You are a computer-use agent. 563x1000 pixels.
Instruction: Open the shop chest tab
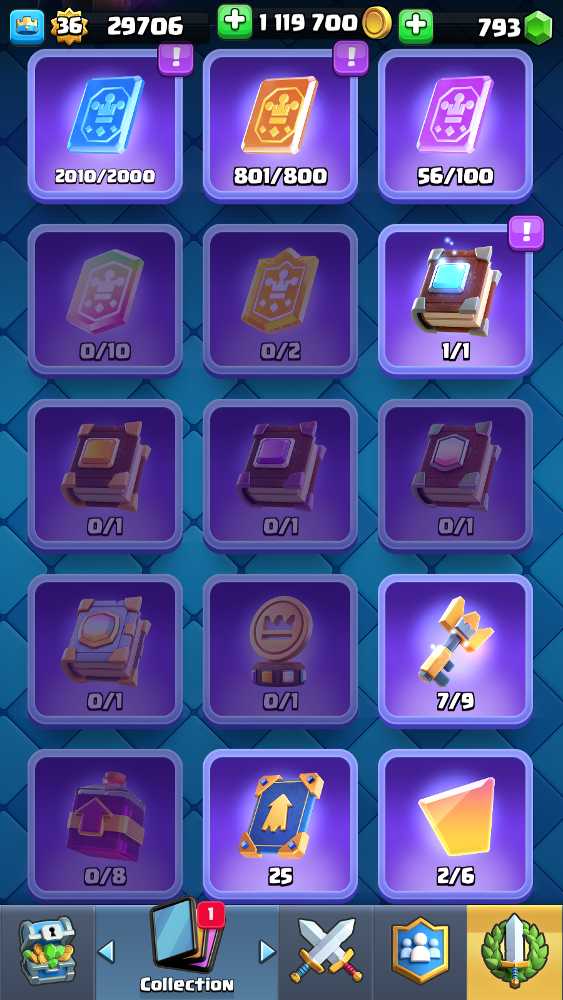click(x=47, y=952)
